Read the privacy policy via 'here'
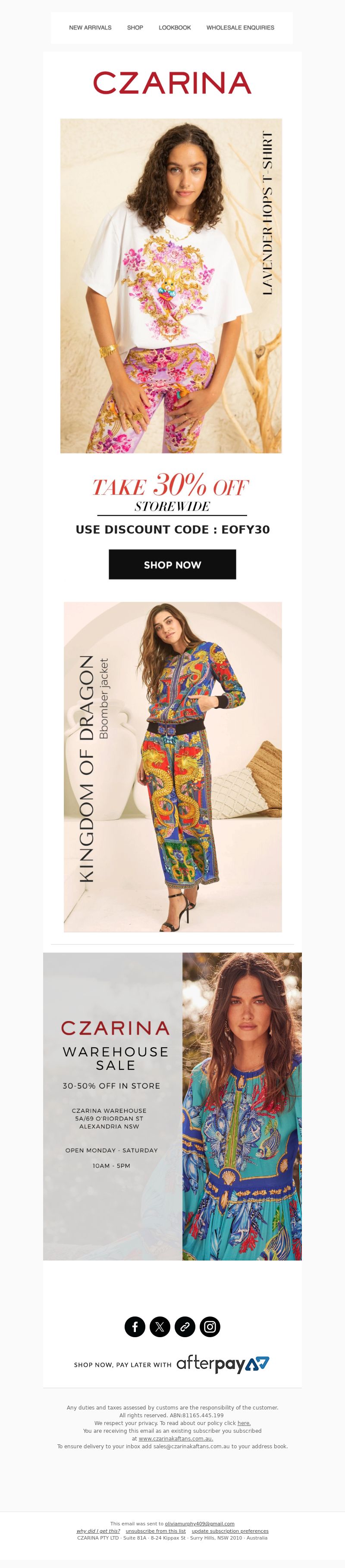Screen dimensions: 345x1568 pyautogui.click(x=244, y=1423)
